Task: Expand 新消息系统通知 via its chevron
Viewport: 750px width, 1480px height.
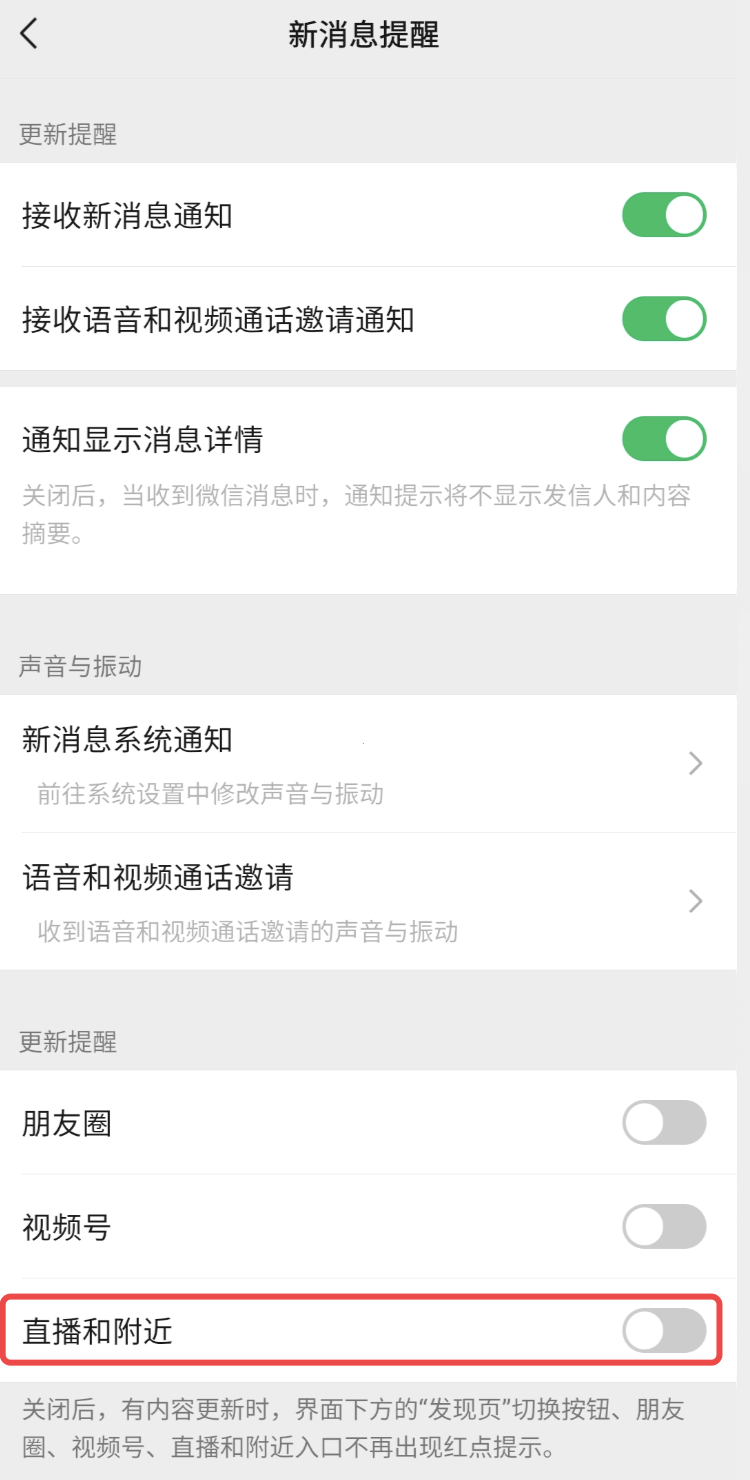Action: click(696, 763)
